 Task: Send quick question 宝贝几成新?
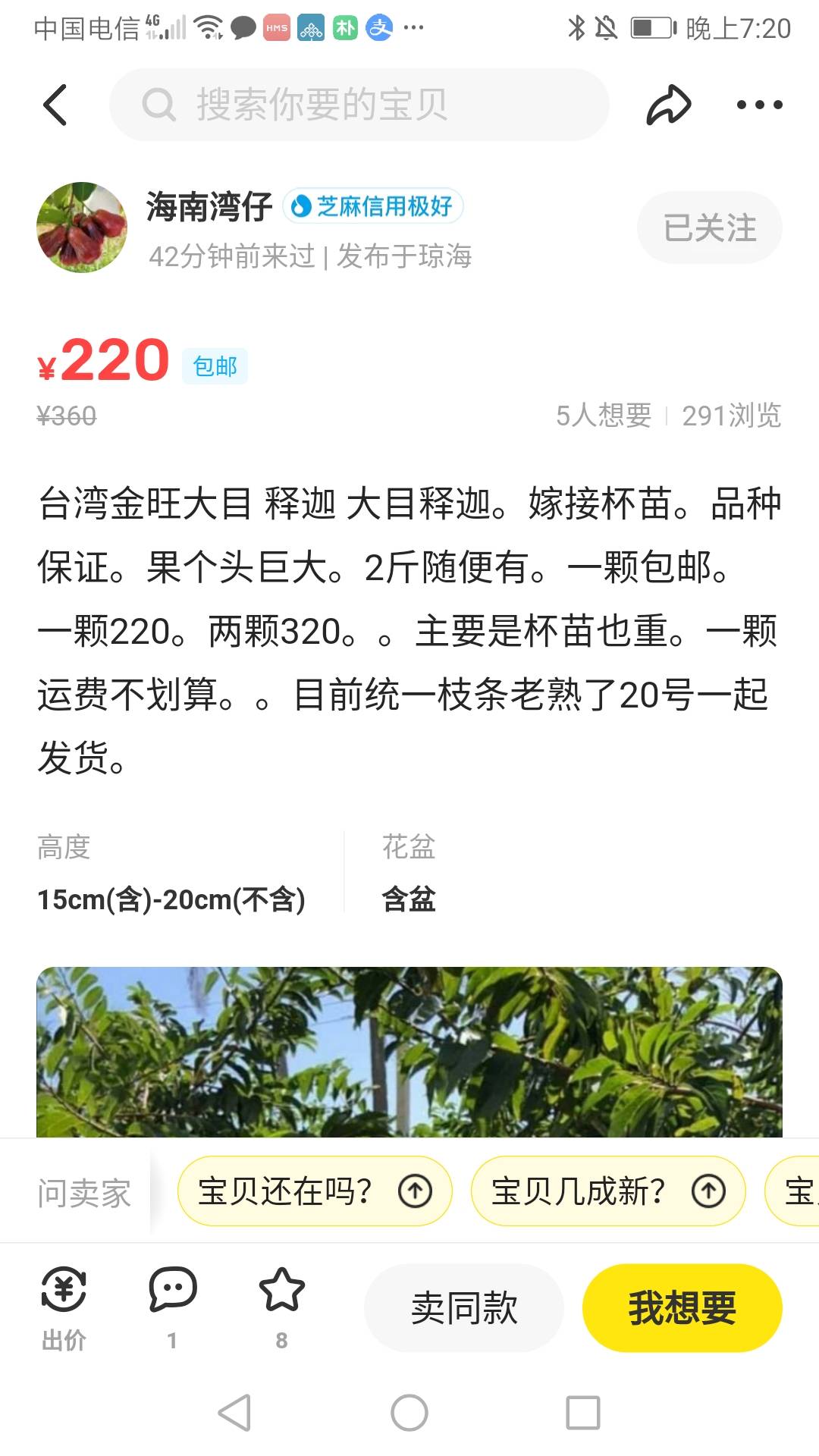point(608,1191)
